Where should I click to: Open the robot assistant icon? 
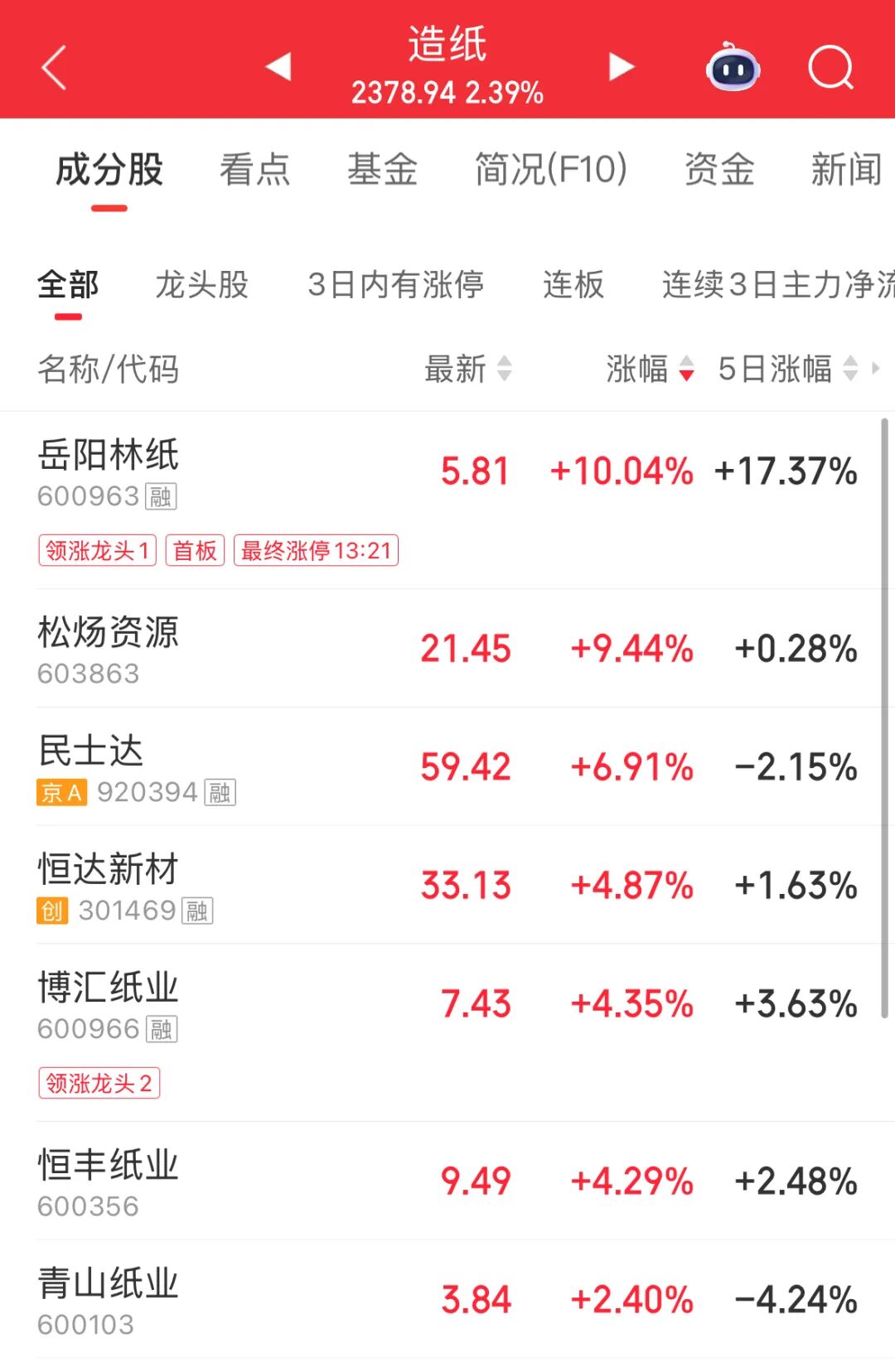[x=733, y=68]
